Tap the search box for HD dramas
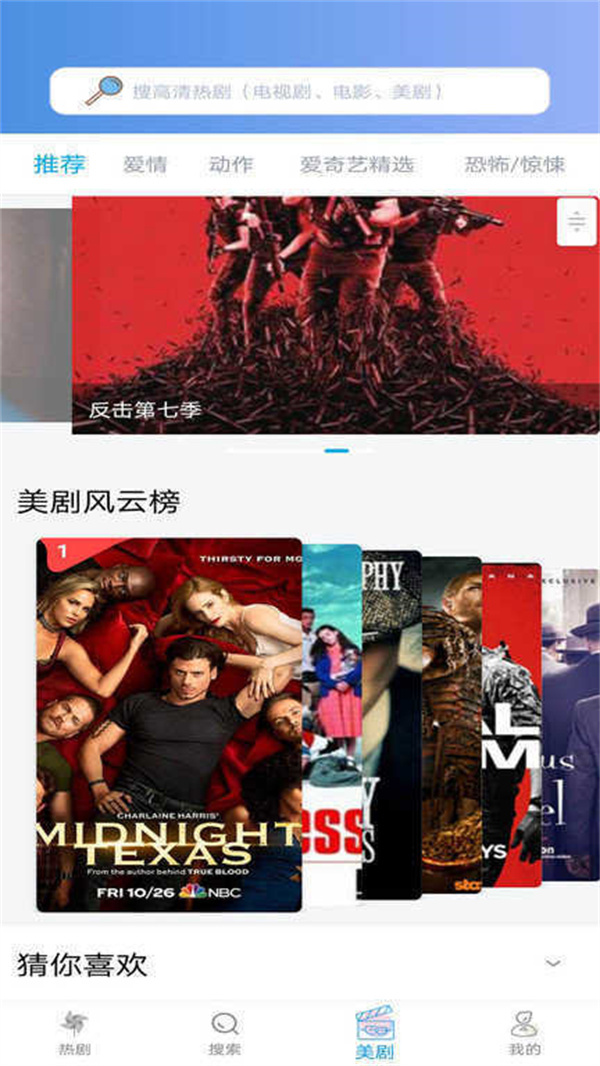600x1066 pixels. (x=300, y=92)
